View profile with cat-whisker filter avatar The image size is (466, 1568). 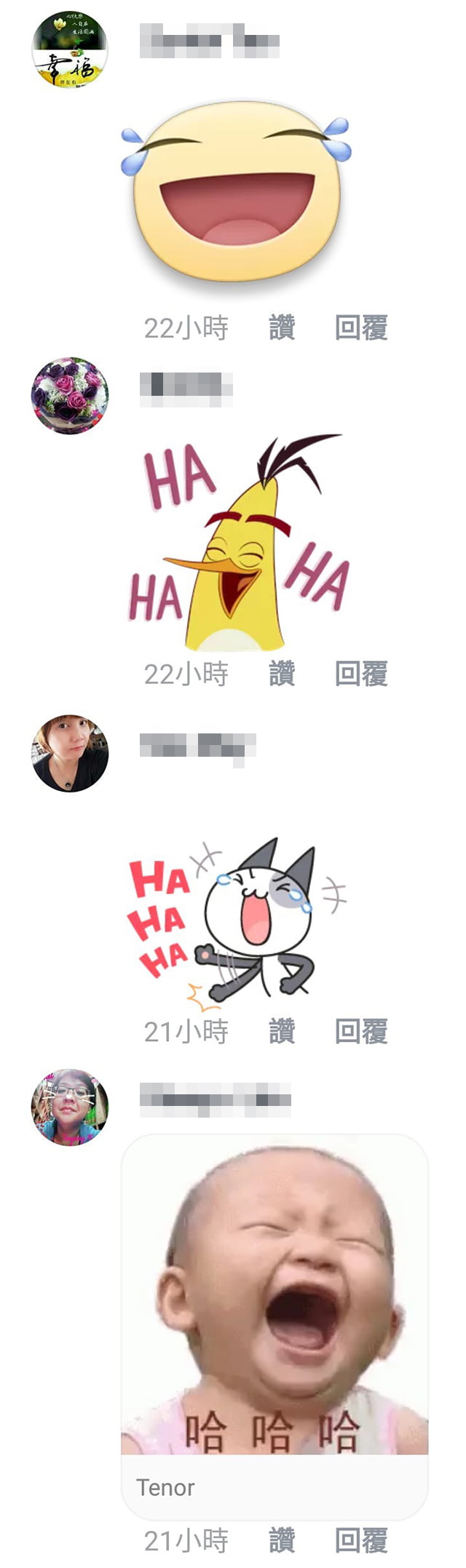[x=70, y=1106]
